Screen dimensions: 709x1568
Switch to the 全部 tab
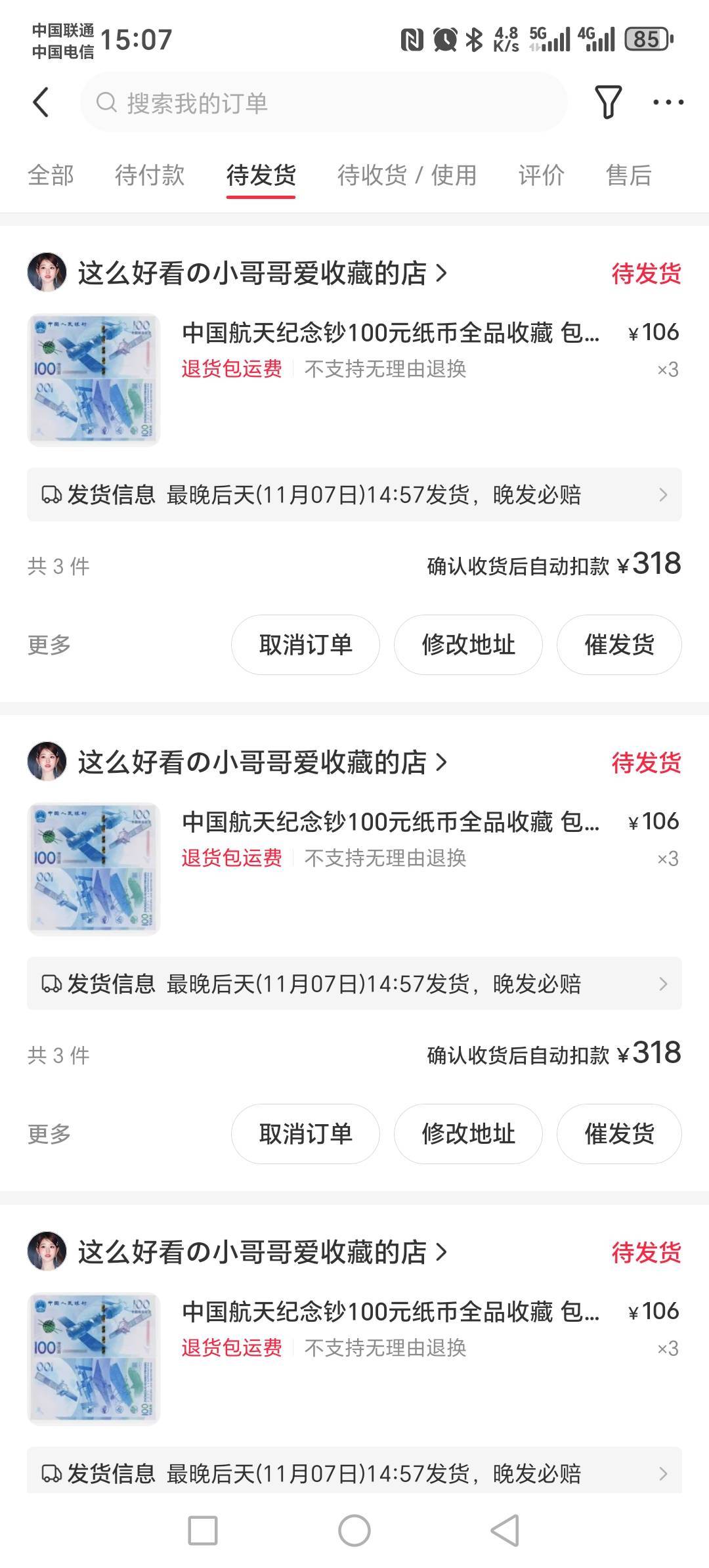(51, 175)
